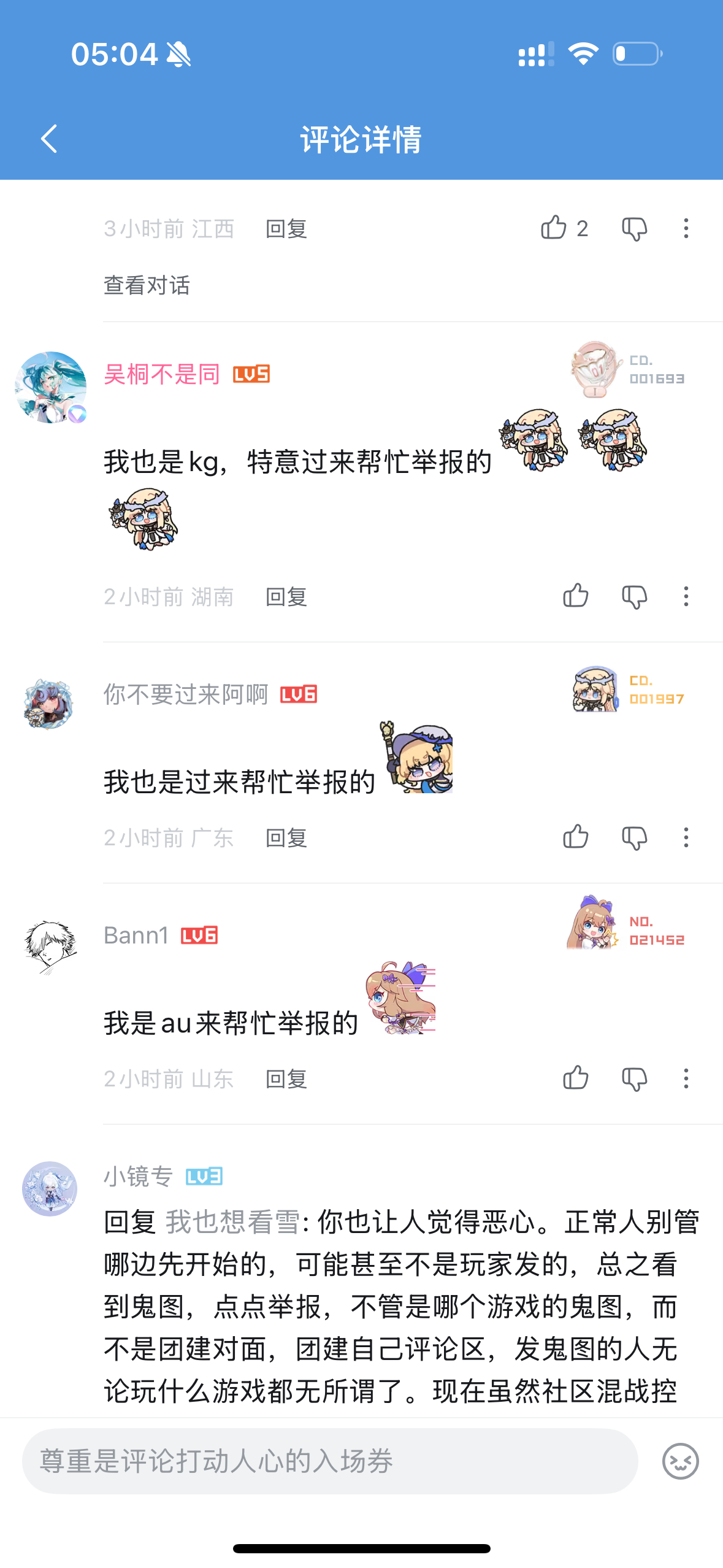View 小镜专's profile avatar

(50, 1188)
